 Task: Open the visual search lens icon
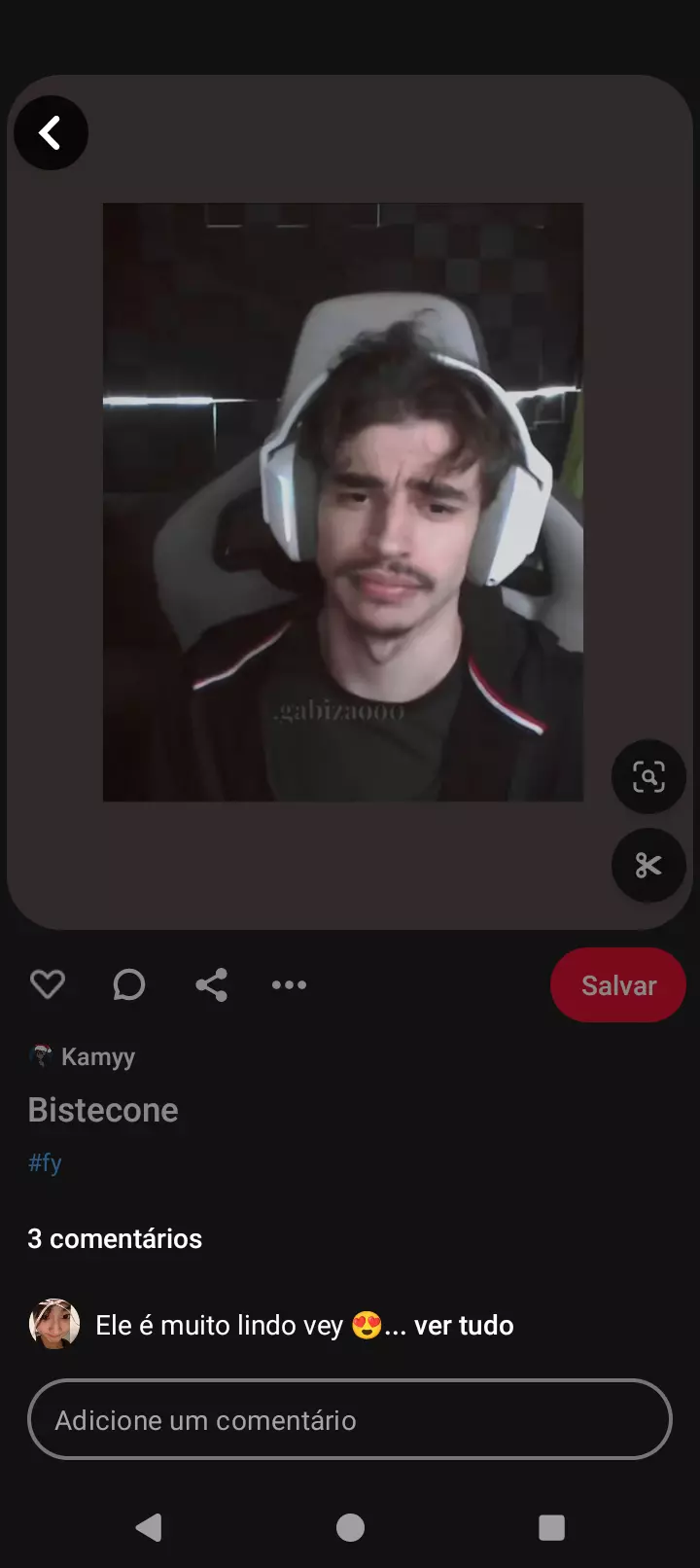(648, 777)
